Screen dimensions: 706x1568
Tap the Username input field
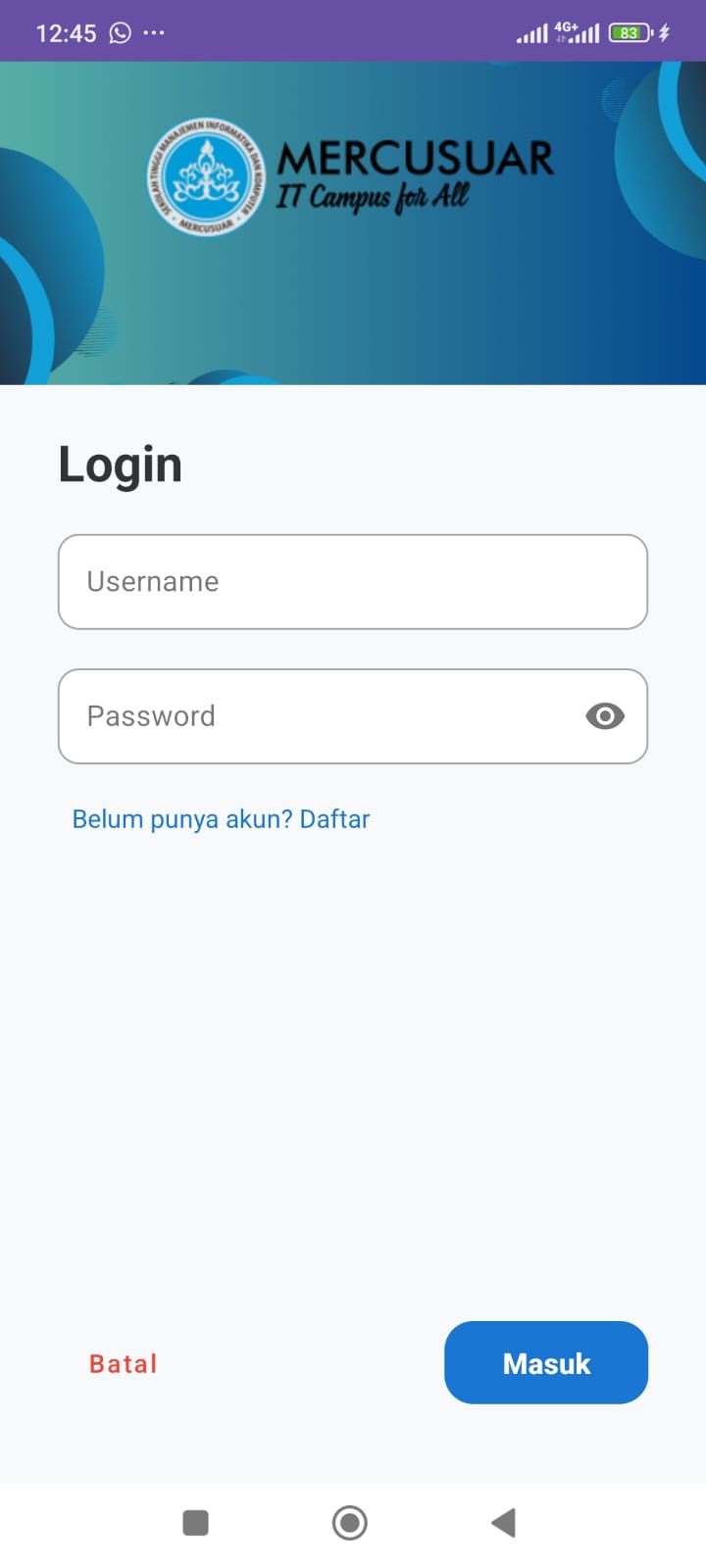[x=352, y=581]
